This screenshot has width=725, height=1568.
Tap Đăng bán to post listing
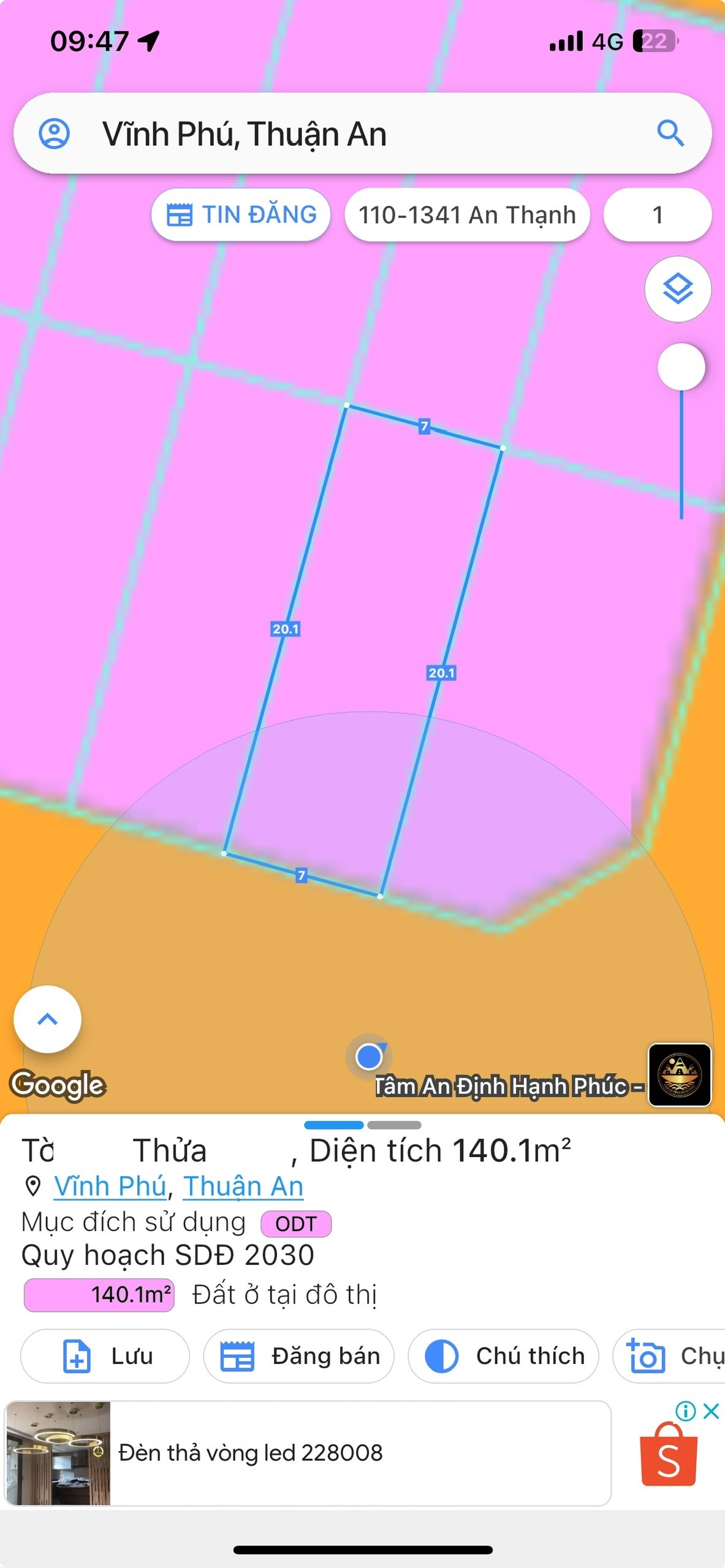coord(298,1355)
